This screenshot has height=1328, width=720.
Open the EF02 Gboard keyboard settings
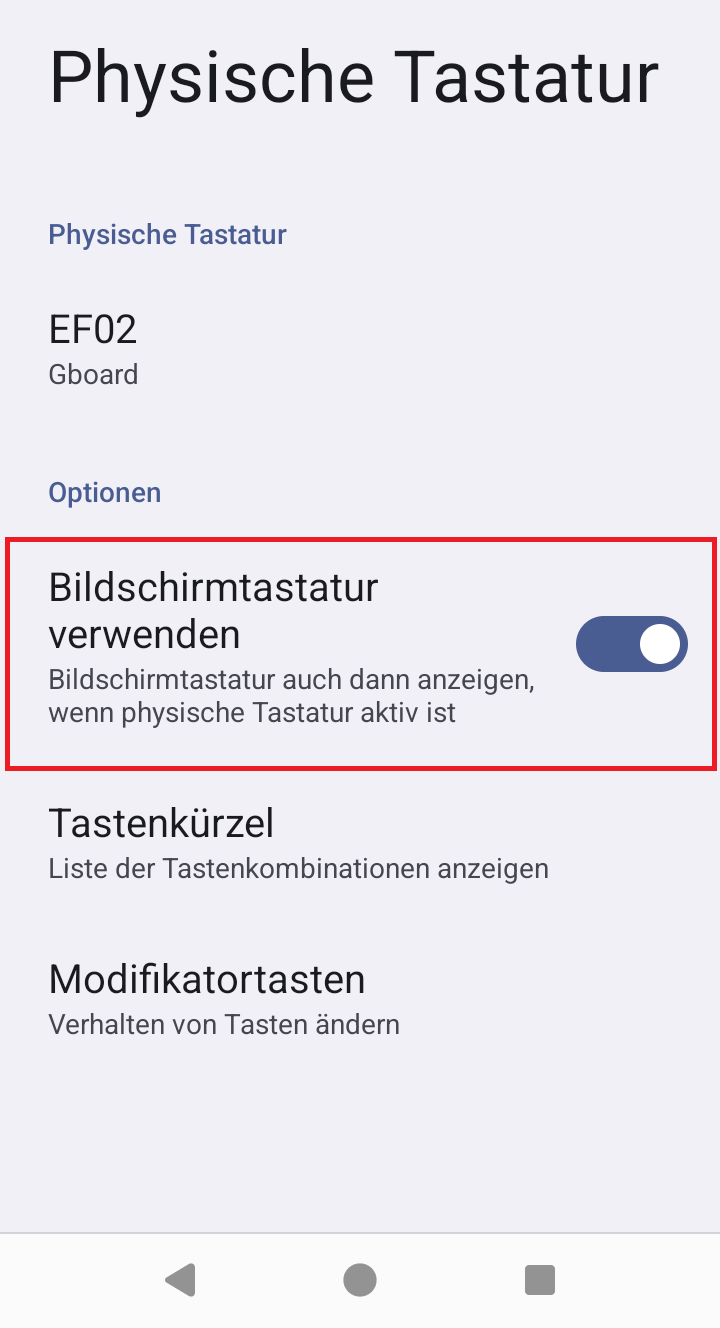pyautogui.click(x=360, y=348)
